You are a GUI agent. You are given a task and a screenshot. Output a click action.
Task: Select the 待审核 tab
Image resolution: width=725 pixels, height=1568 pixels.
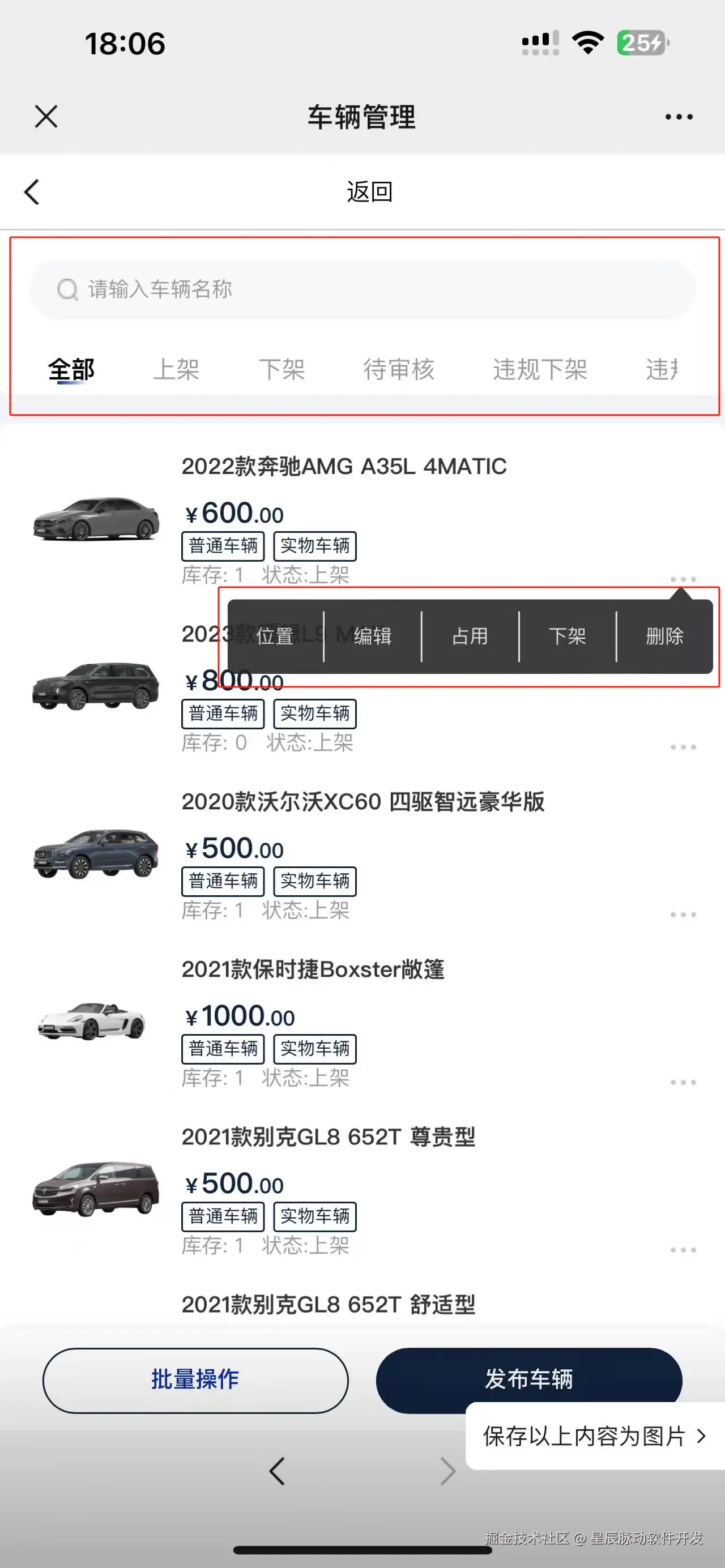tap(399, 369)
